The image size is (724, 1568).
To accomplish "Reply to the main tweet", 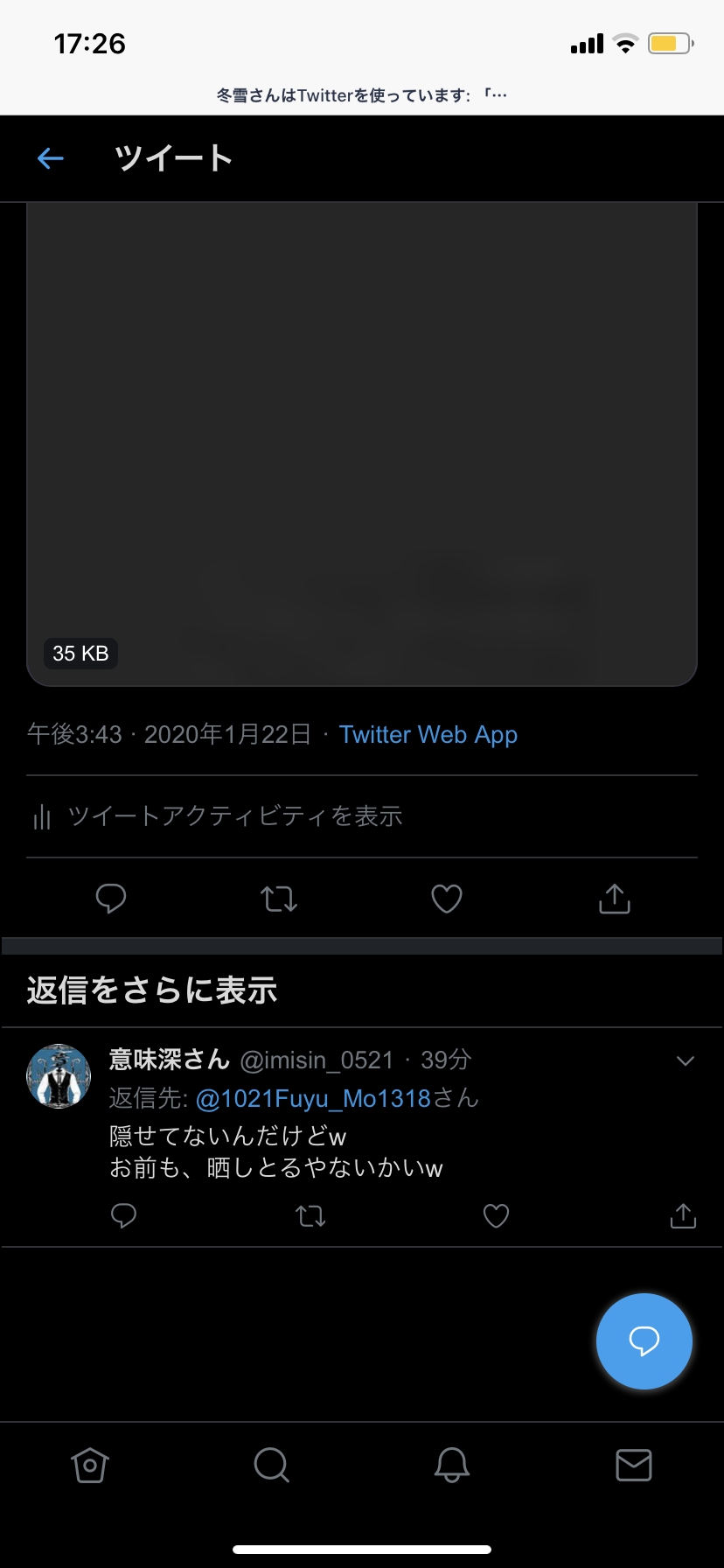I will pos(111,899).
